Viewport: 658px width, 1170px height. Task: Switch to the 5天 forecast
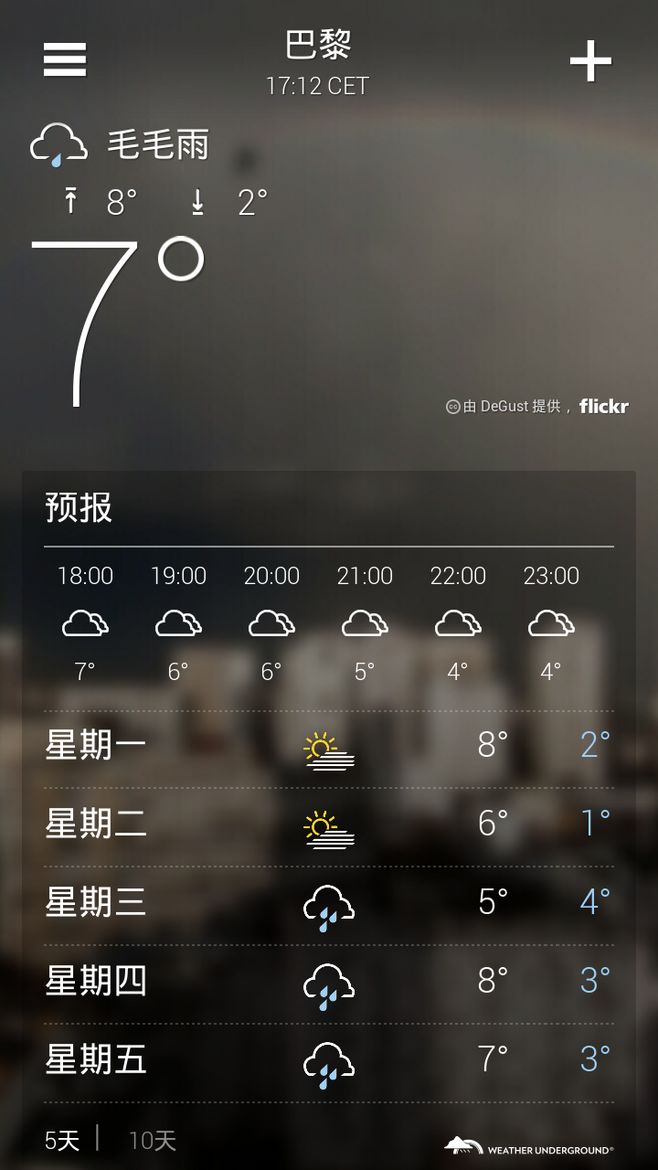click(x=62, y=1140)
